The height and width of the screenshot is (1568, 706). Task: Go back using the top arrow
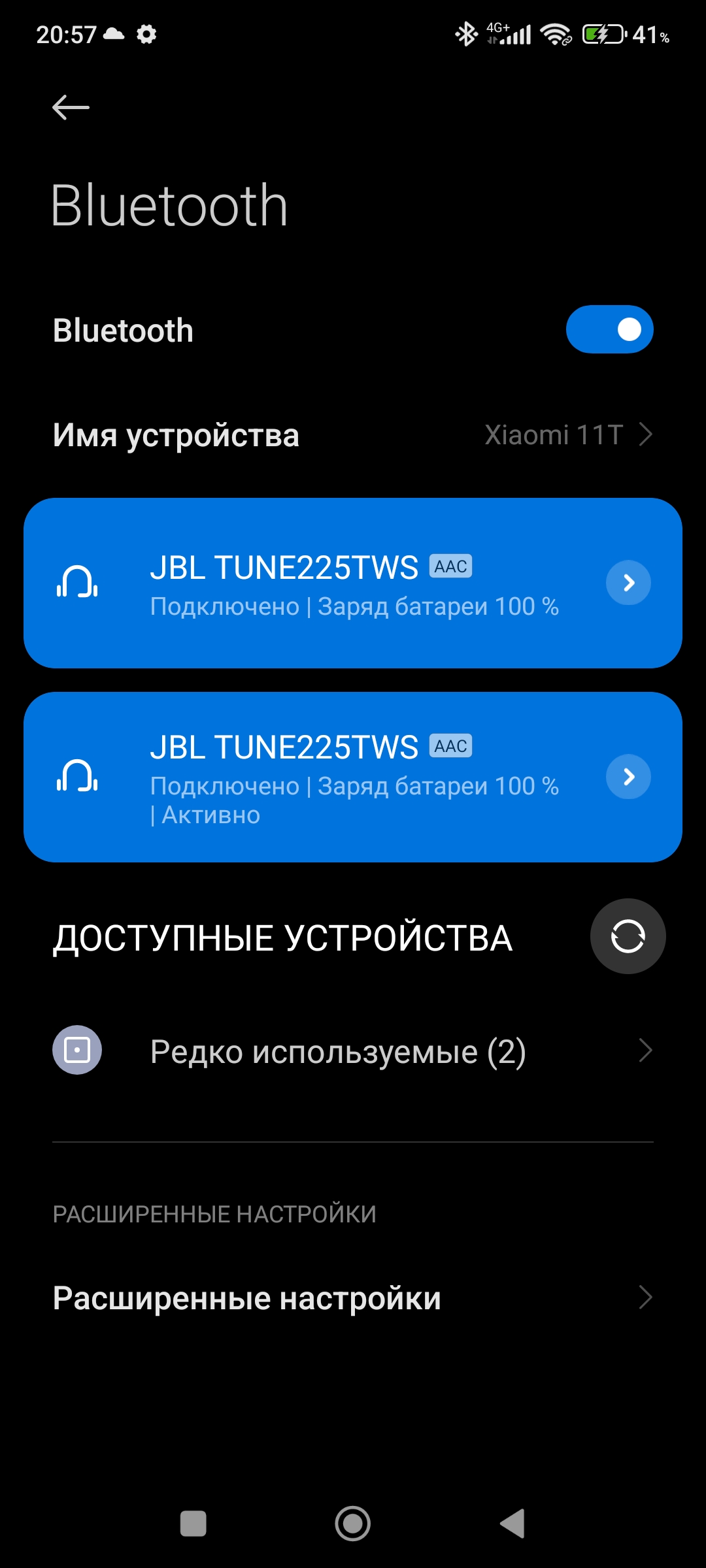pos(71,107)
